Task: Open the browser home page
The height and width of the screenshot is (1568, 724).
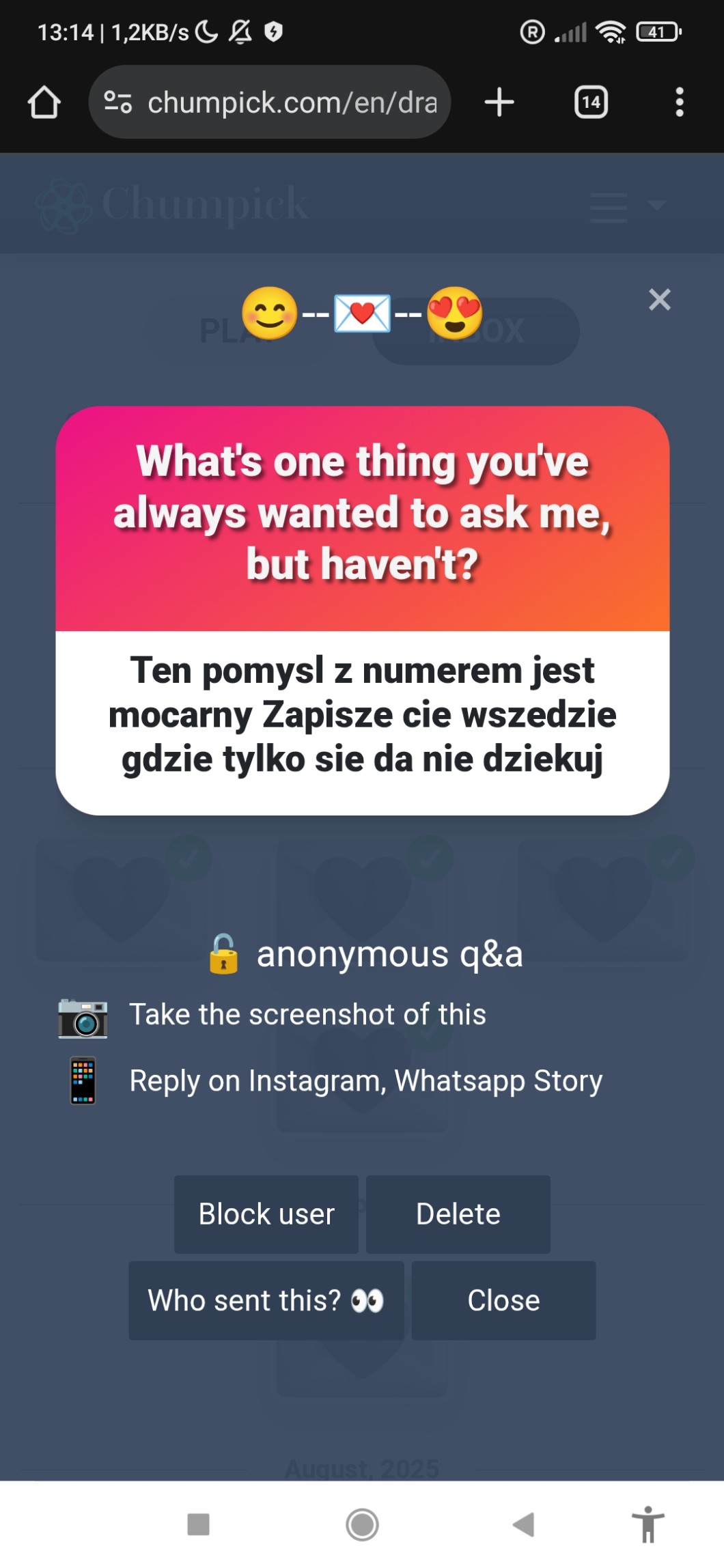Action: point(44,102)
